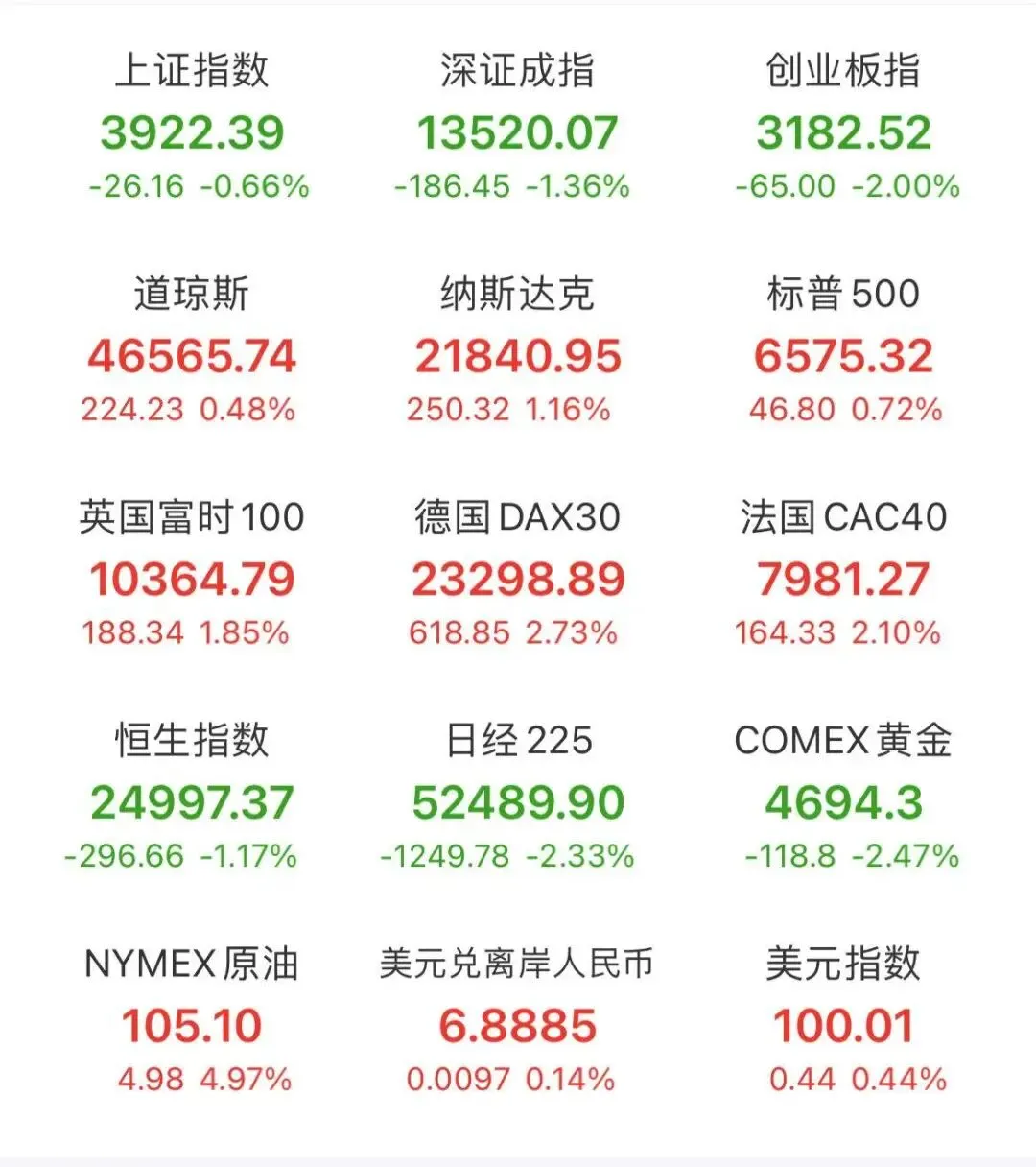Viewport: 1036px width, 1167px height.
Task: View 道琼斯 index details
Action: click(192, 354)
